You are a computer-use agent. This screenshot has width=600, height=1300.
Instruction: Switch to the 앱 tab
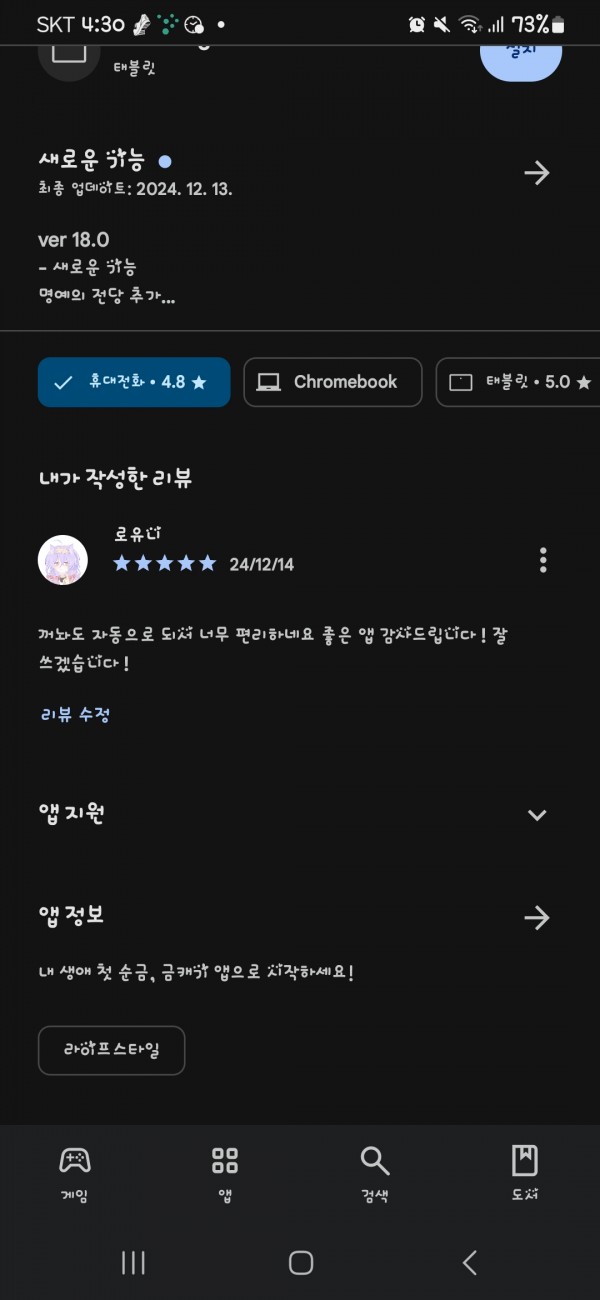click(x=225, y=1174)
